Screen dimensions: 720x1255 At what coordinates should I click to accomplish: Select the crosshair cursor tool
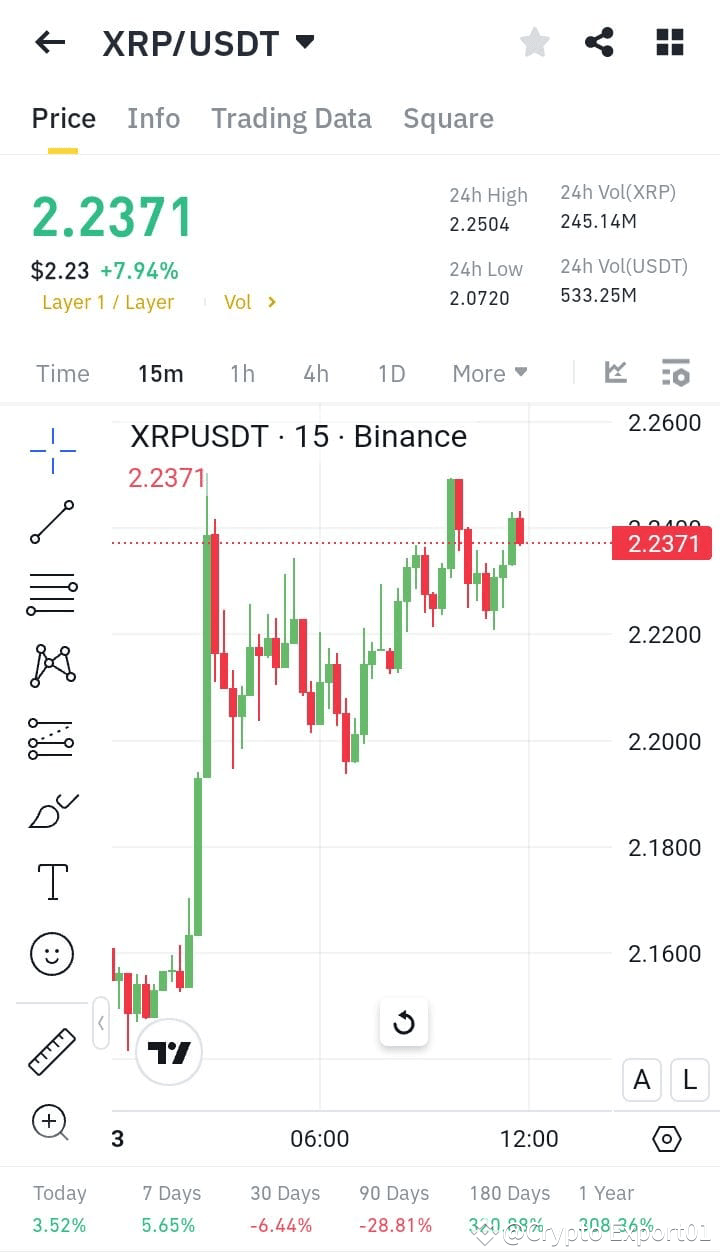(51, 450)
